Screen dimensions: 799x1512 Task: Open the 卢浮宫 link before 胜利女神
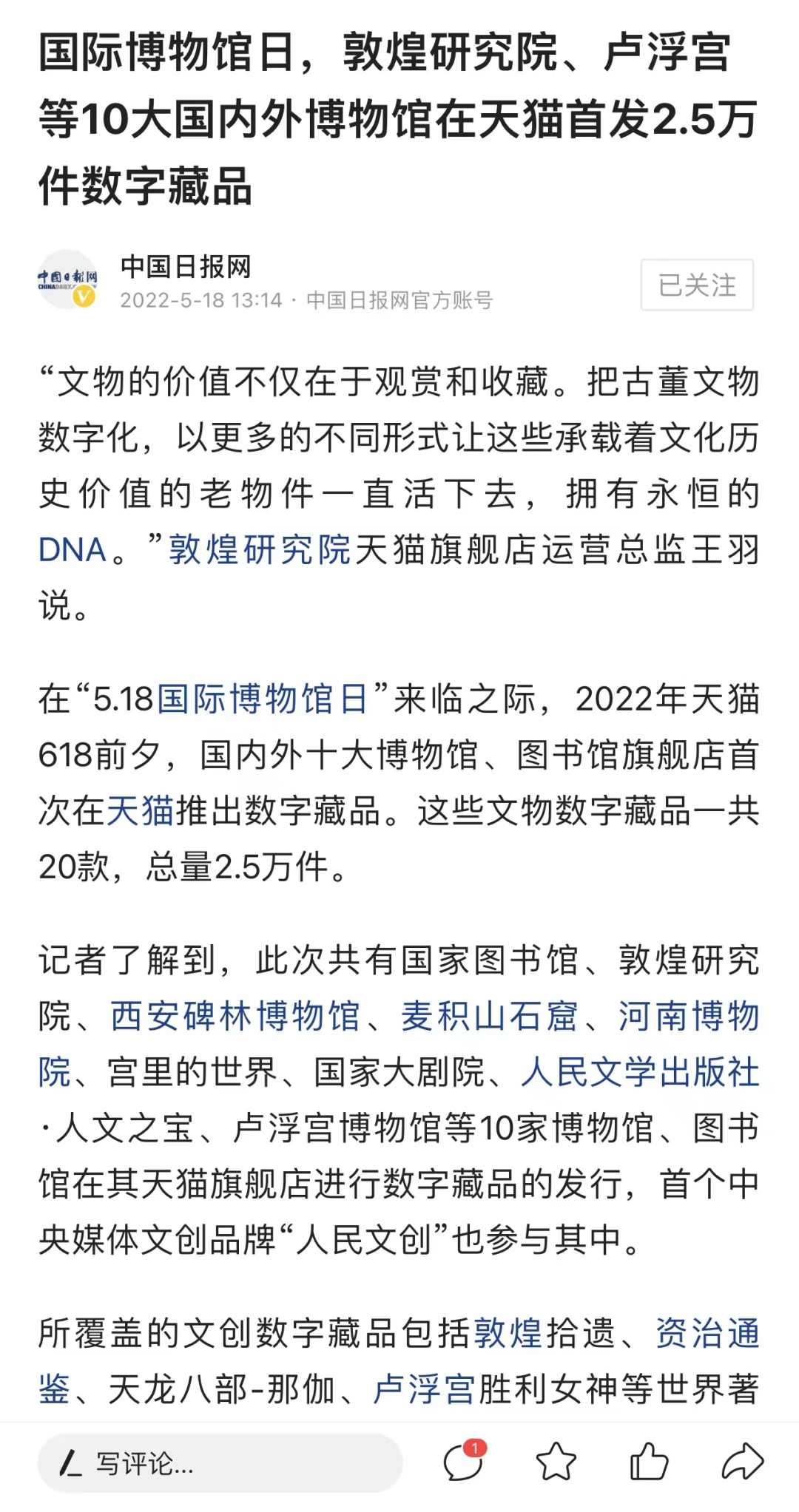coord(424,1389)
